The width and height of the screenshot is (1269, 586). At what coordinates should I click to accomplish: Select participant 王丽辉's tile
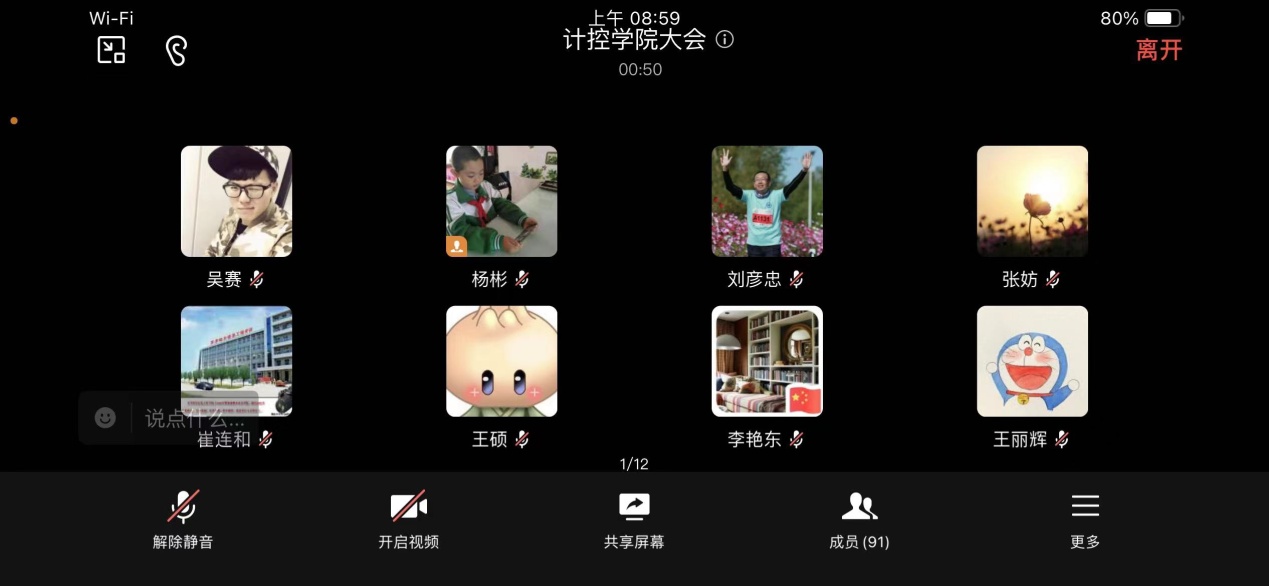tap(1032, 361)
